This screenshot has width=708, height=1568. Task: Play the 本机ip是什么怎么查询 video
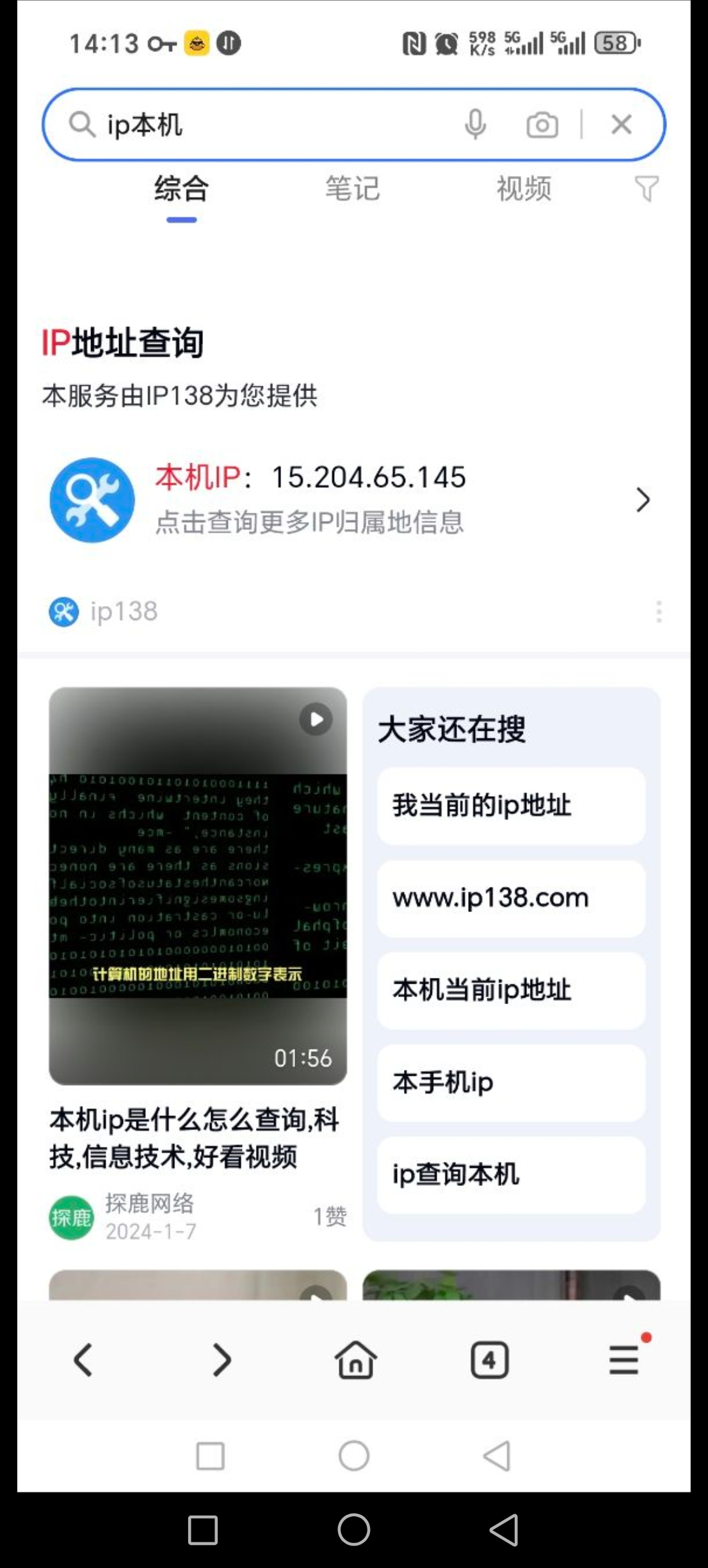click(x=198, y=886)
